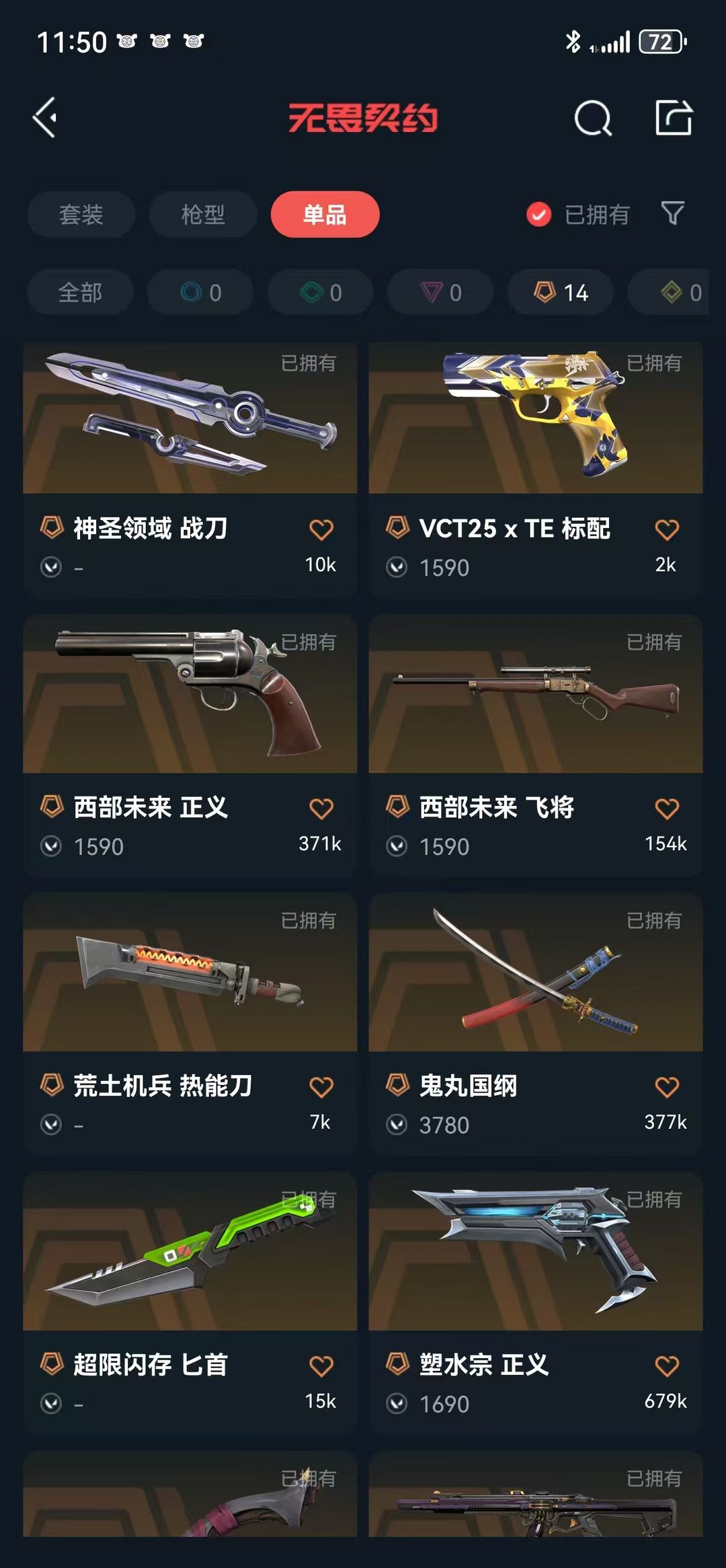726x1568 pixels.
Task: Open the search icon
Action: coord(593,118)
